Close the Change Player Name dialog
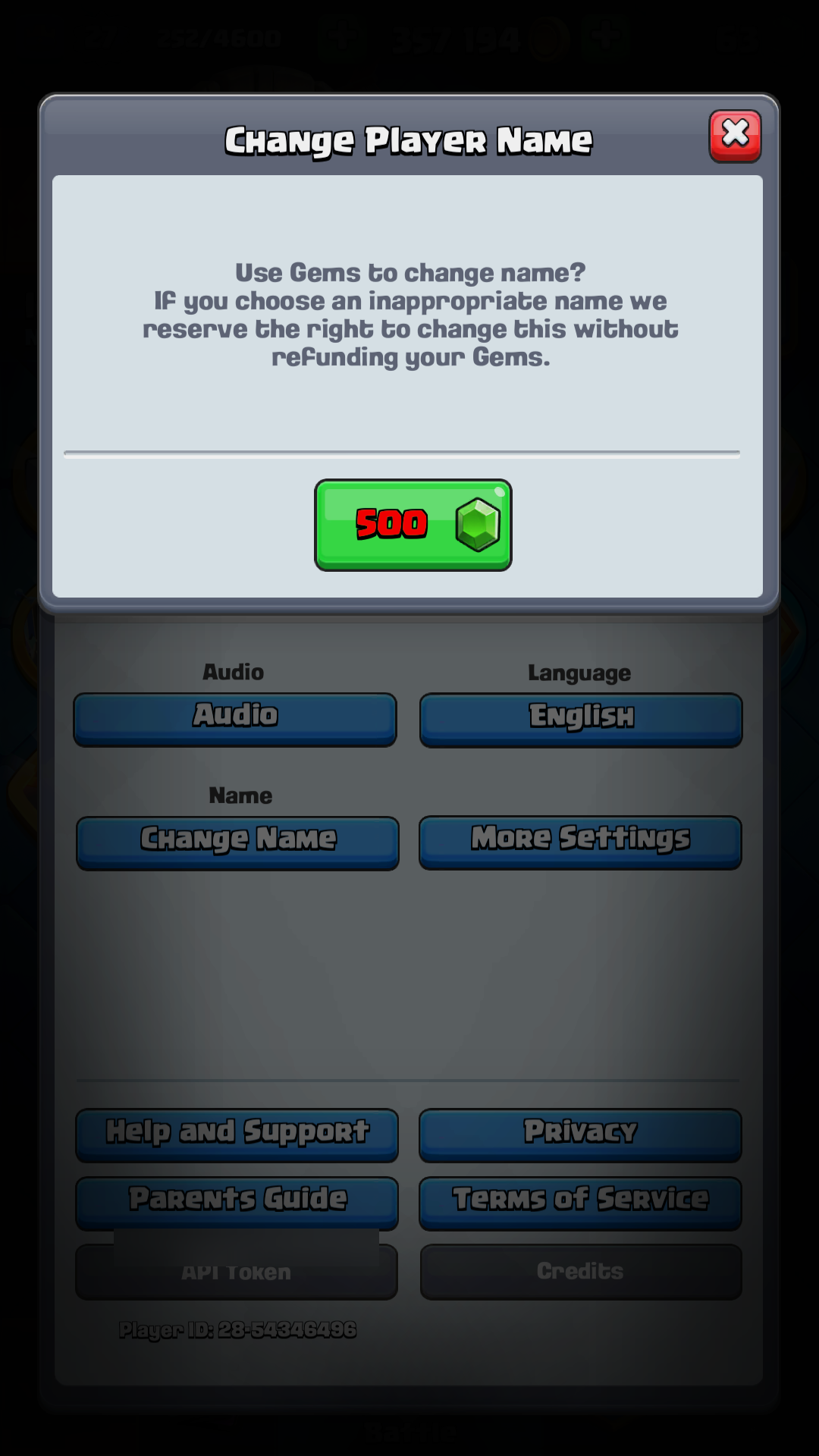819x1456 pixels. (x=735, y=136)
